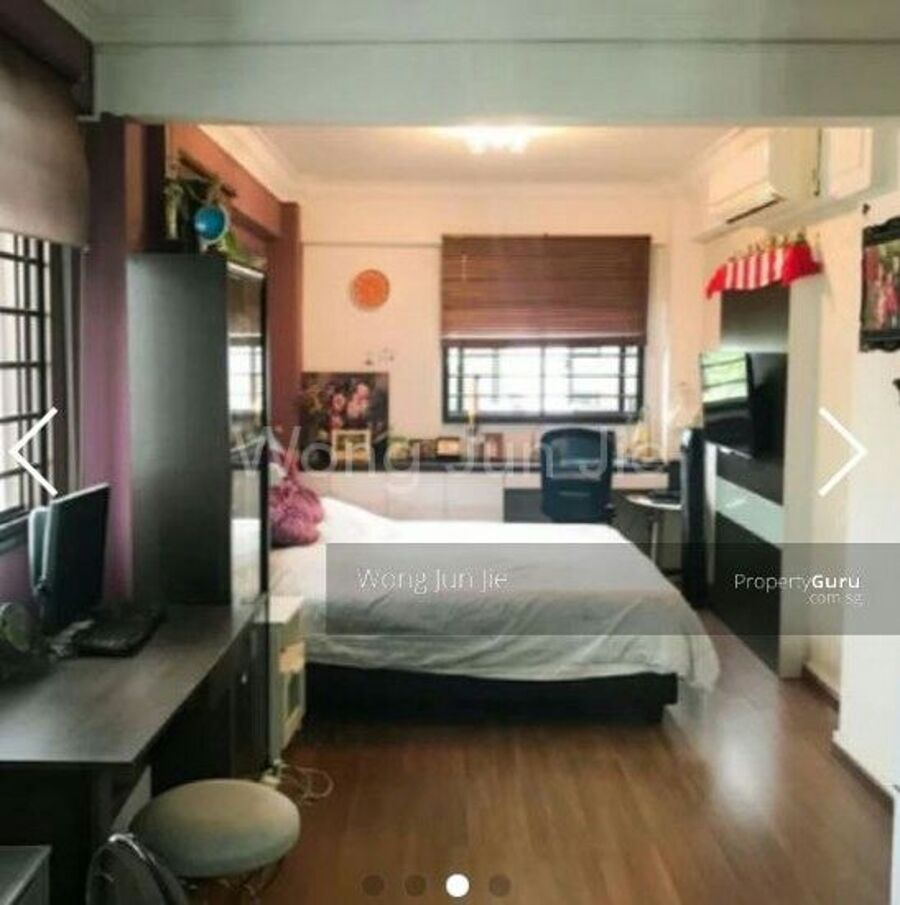Jump to the first photo indicator dot
The height and width of the screenshot is (905, 900).
click(x=374, y=885)
